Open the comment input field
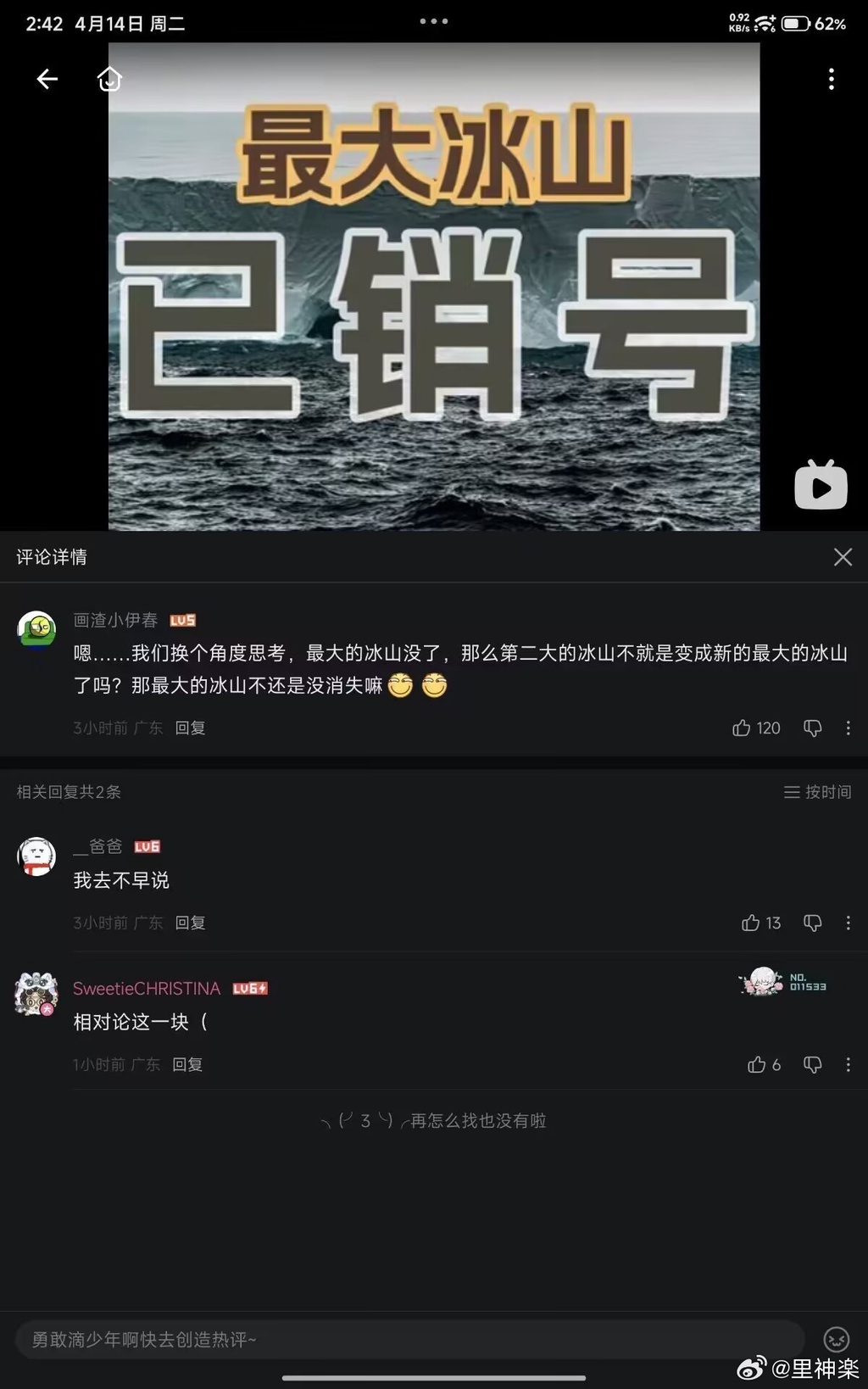Image resolution: width=868 pixels, height=1389 pixels. pos(407,1339)
